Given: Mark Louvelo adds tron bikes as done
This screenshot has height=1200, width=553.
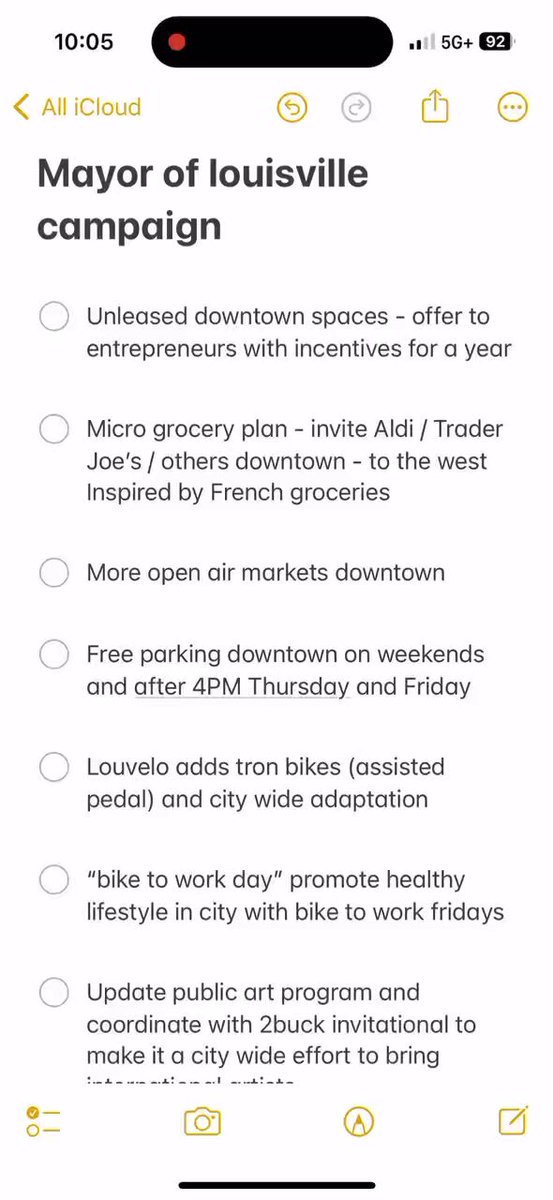Looking at the screenshot, I should point(53,768).
